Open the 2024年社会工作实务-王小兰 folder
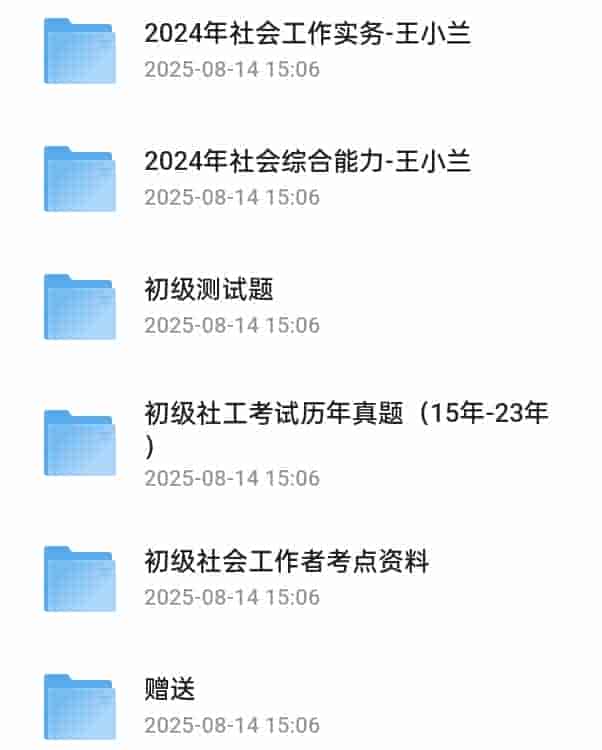This screenshot has width=602, height=750. (x=306, y=34)
